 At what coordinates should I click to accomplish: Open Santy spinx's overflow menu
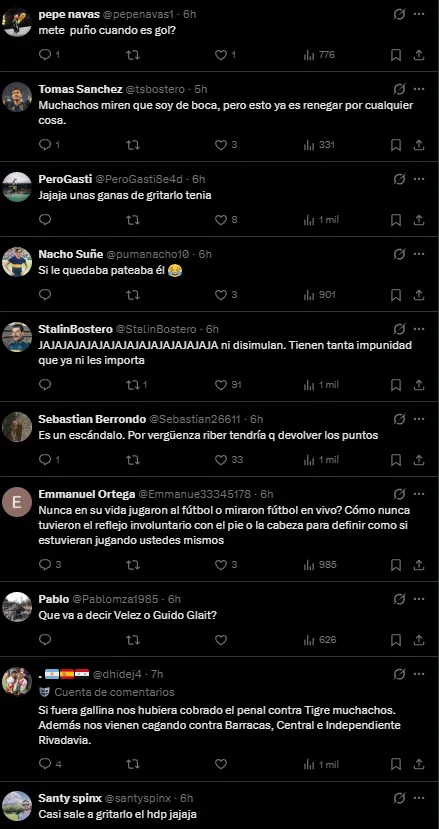(419, 798)
